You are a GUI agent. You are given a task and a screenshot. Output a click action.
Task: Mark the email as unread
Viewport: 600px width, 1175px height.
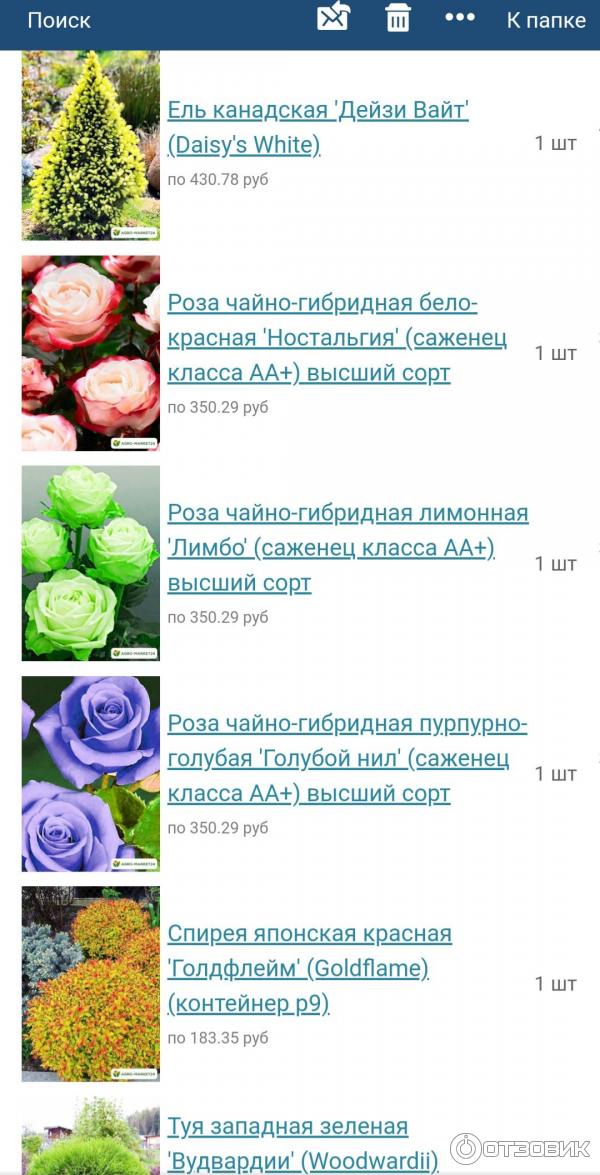point(333,18)
